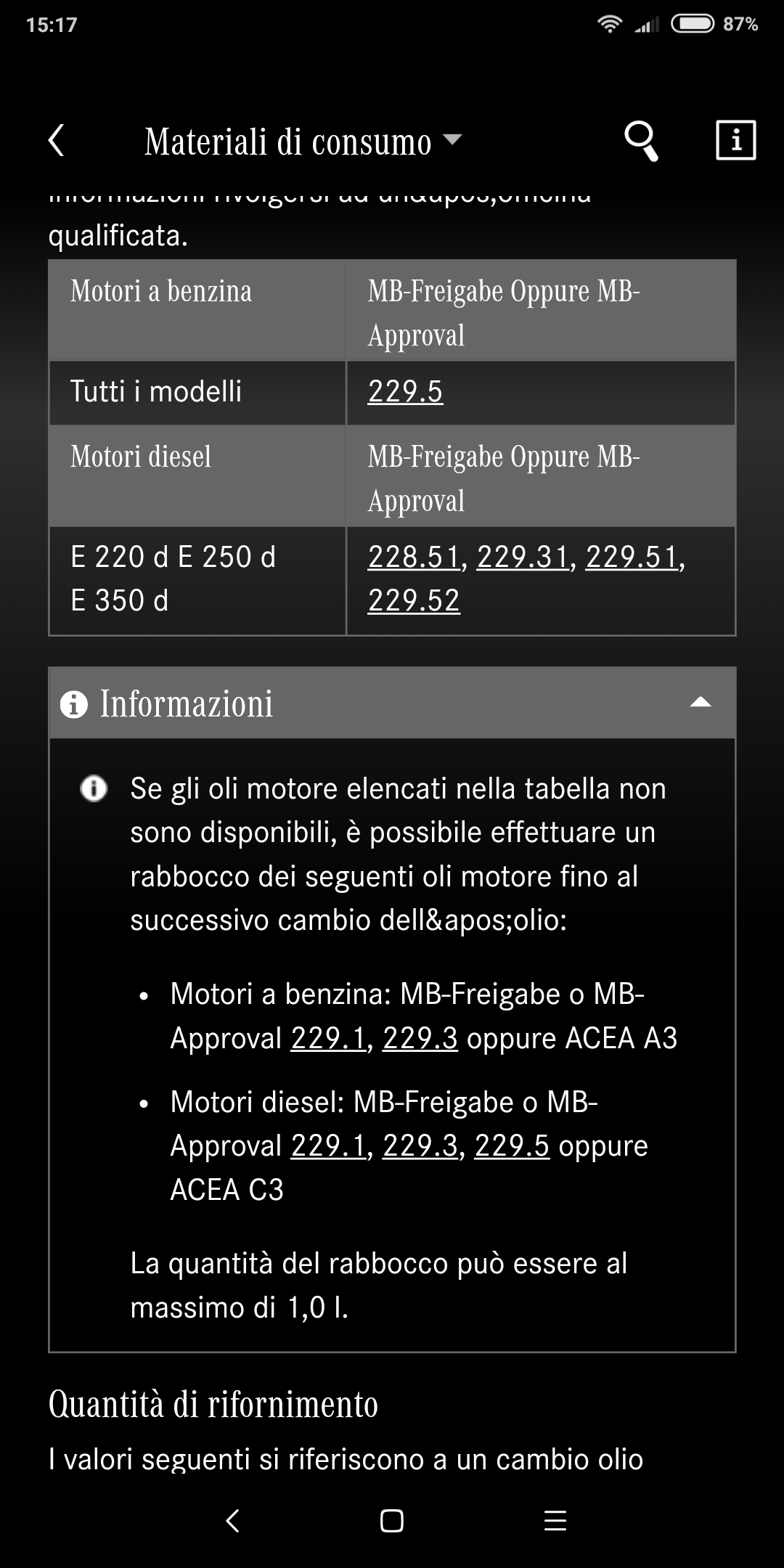This screenshot has height=1568, width=784.
Task: Open the 229.5 link for Tutti i modelli
Action: (x=405, y=392)
